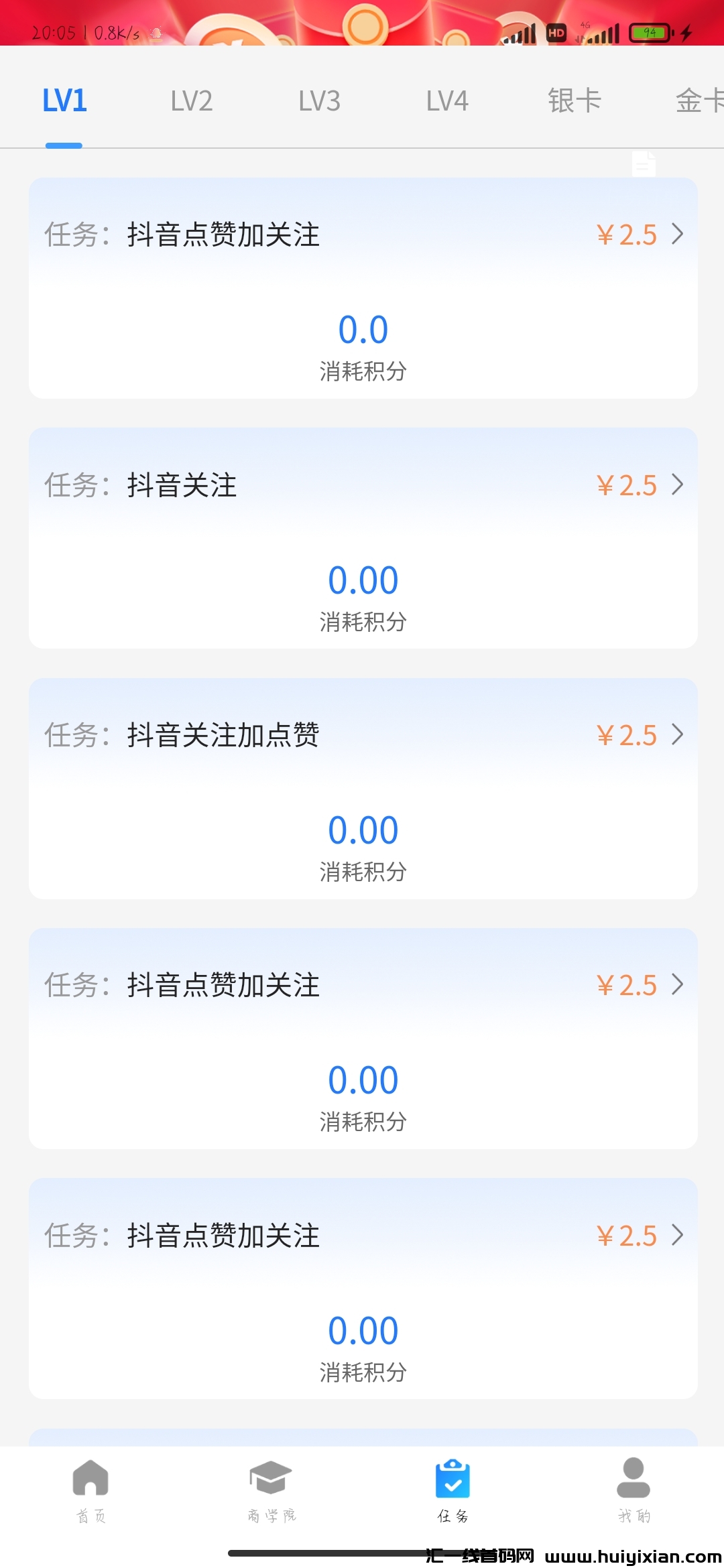Switch to the LV3 tab
Screen dimensions: 724x1568
click(320, 101)
